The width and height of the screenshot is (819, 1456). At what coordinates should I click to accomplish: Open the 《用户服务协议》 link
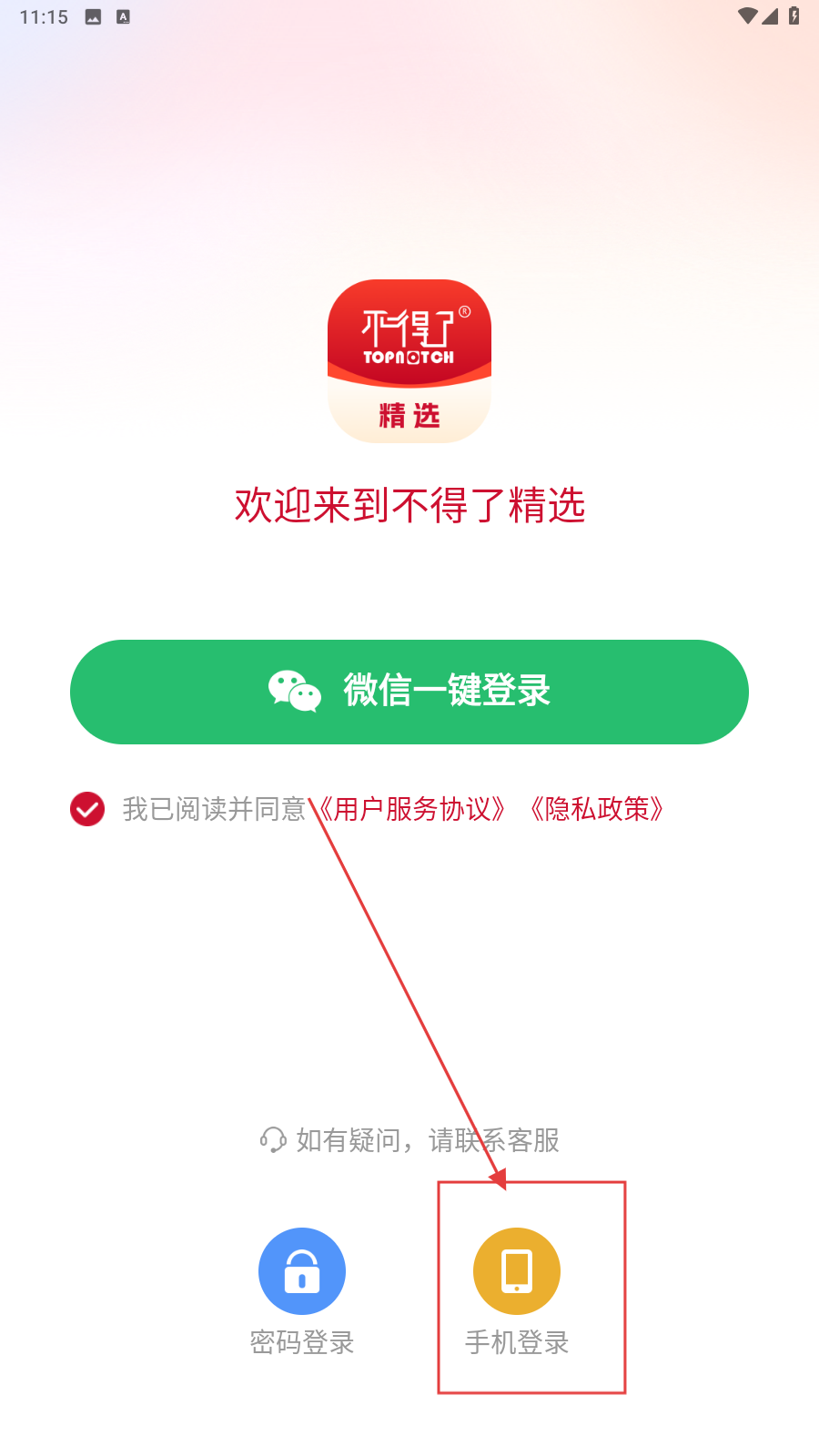tap(413, 809)
